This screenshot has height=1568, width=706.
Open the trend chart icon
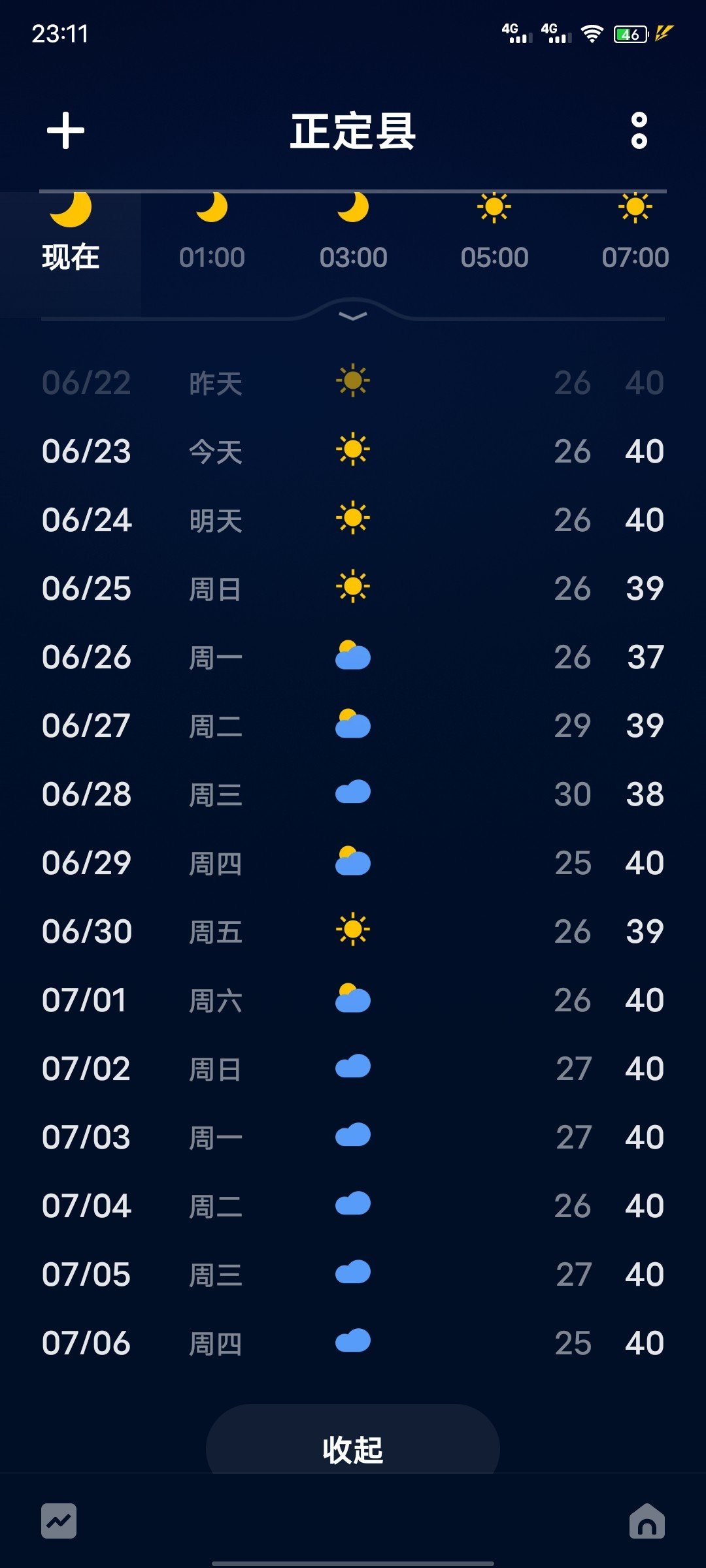pos(59,1521)
